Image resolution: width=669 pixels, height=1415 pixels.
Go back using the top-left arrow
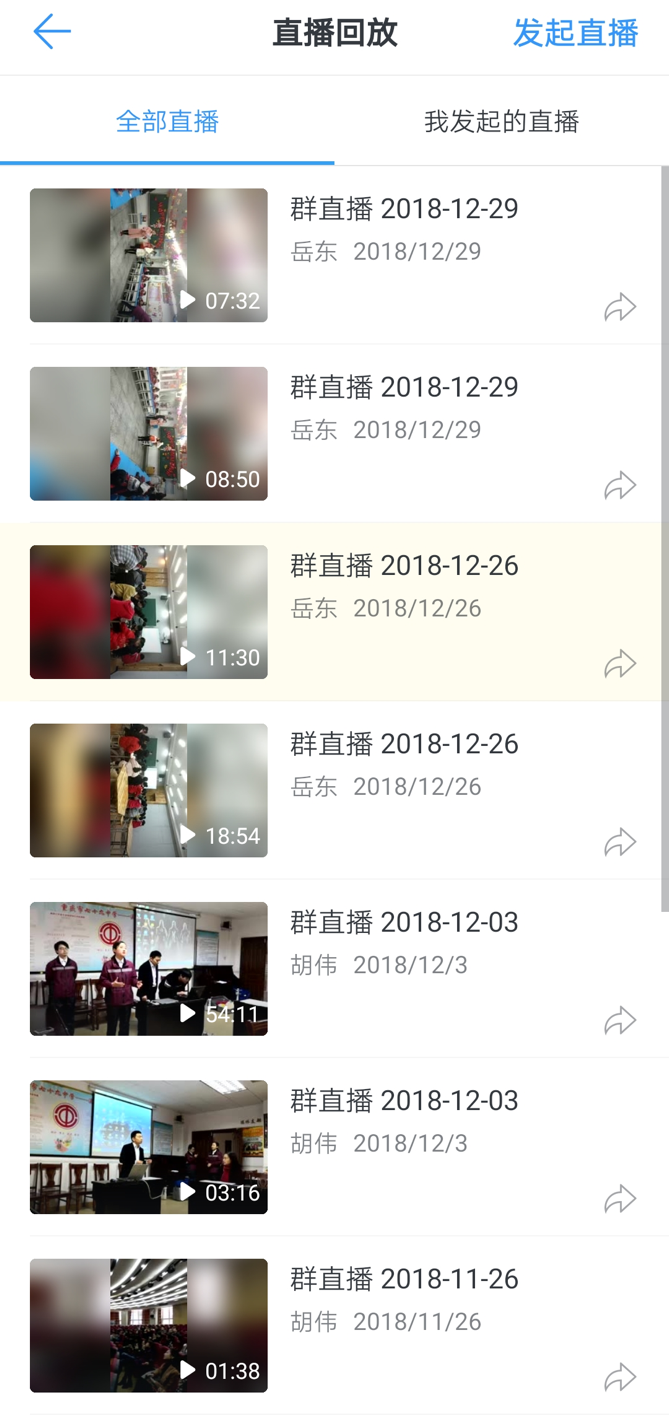click(51, 32)
